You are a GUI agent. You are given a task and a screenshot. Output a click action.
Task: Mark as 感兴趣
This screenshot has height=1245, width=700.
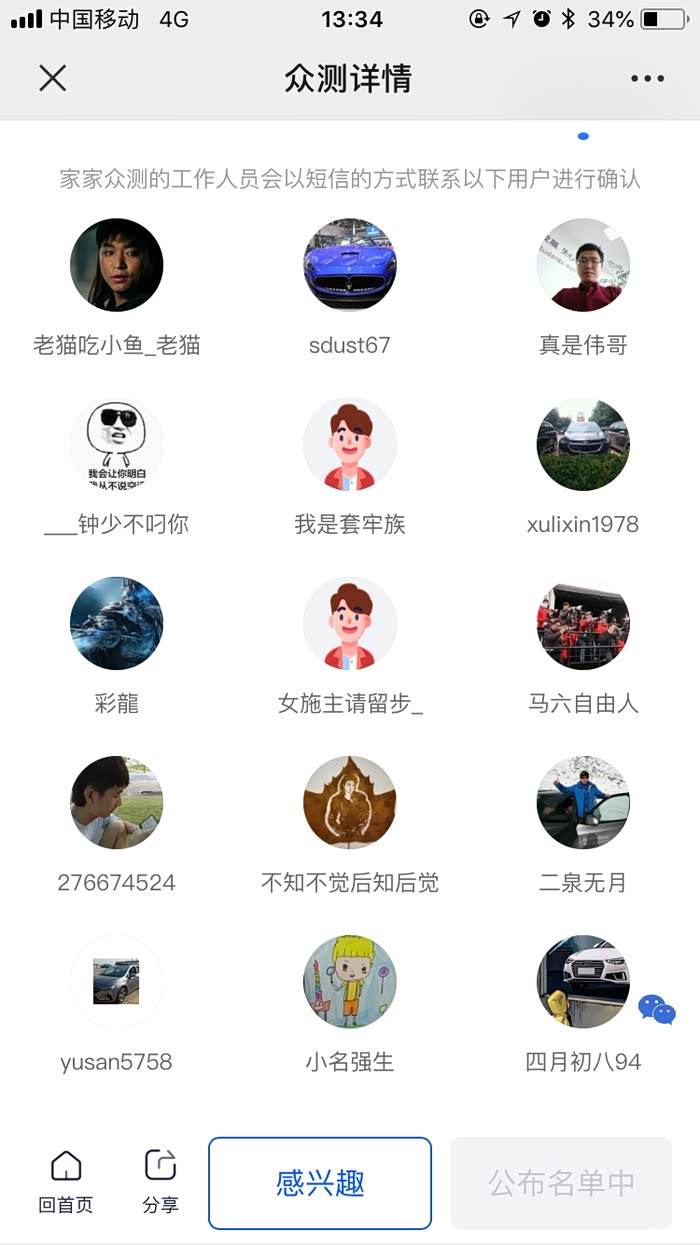pyautogui.click(x=320, y=1183)
